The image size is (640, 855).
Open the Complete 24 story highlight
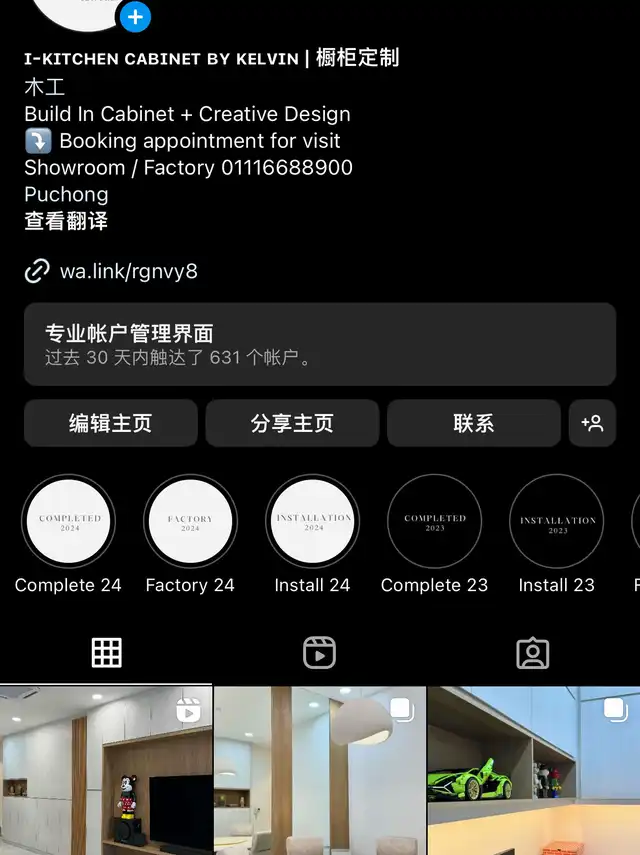click(x=69, y=521)
